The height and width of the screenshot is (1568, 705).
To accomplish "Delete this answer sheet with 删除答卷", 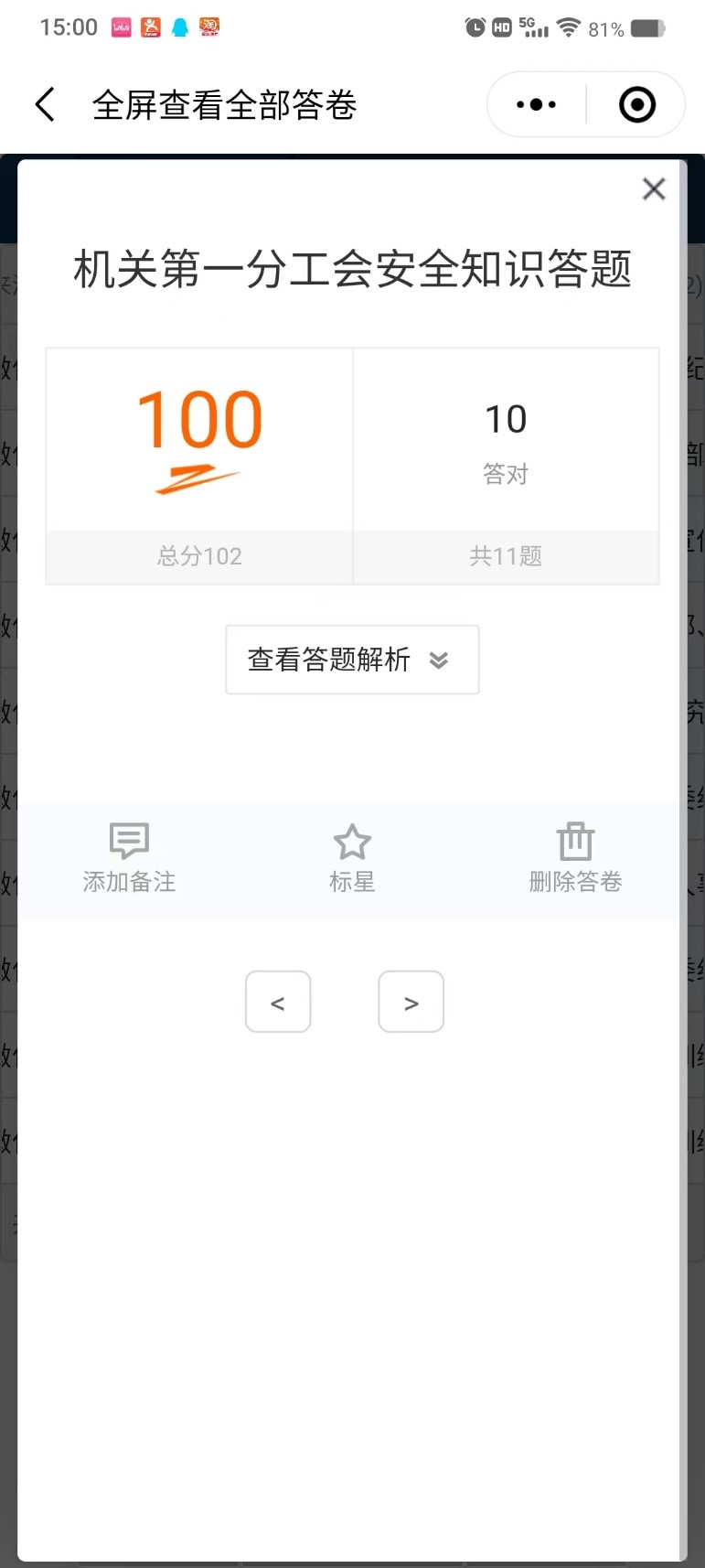I will [x=575, y=859].
